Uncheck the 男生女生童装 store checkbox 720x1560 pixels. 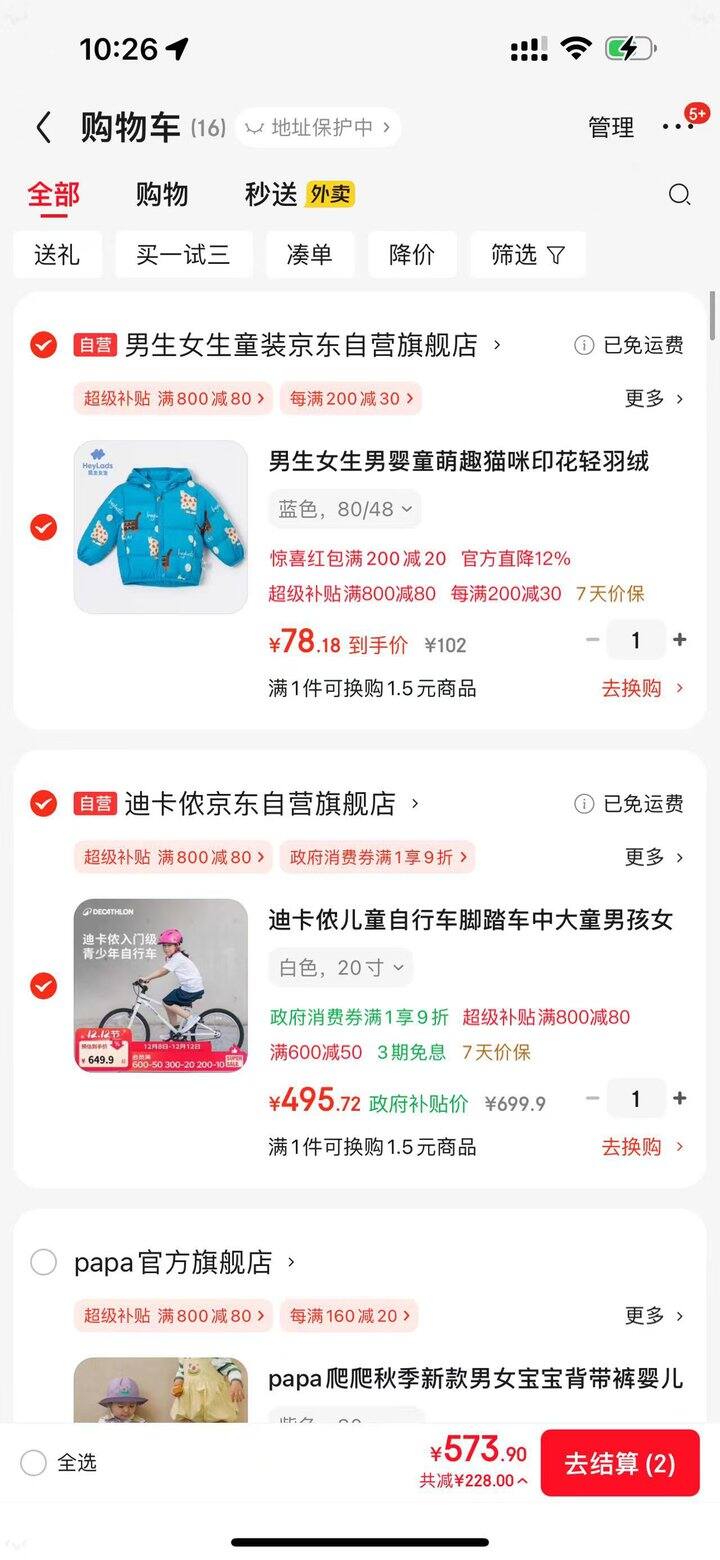[x=43, y=345]
